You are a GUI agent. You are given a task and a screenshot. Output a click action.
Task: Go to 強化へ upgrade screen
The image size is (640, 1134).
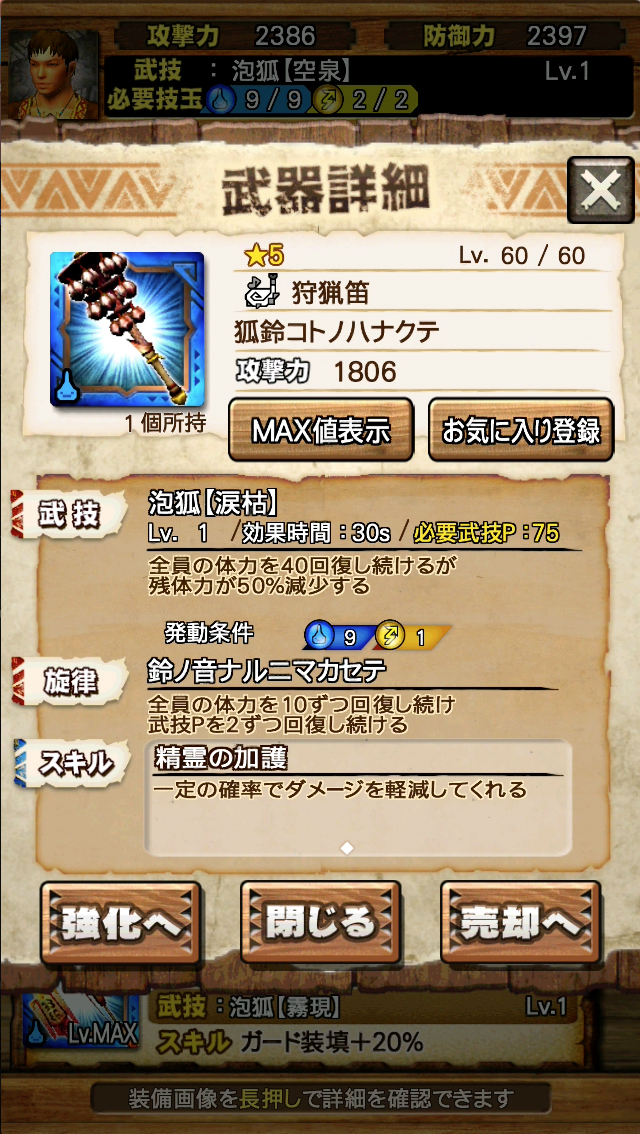pyautogui.click(x=120, y=923)
